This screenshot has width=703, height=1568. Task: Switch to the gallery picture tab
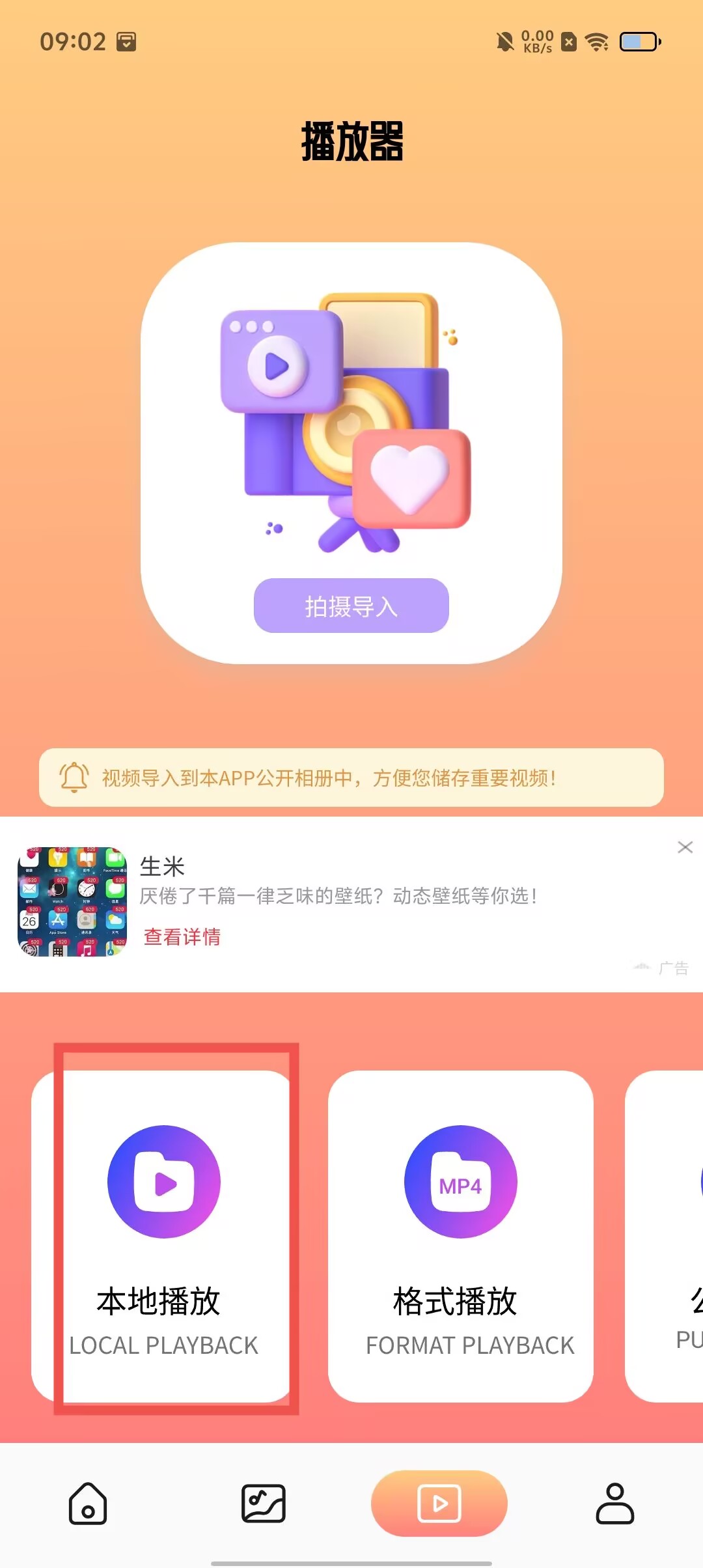[x=263, y=1504]
